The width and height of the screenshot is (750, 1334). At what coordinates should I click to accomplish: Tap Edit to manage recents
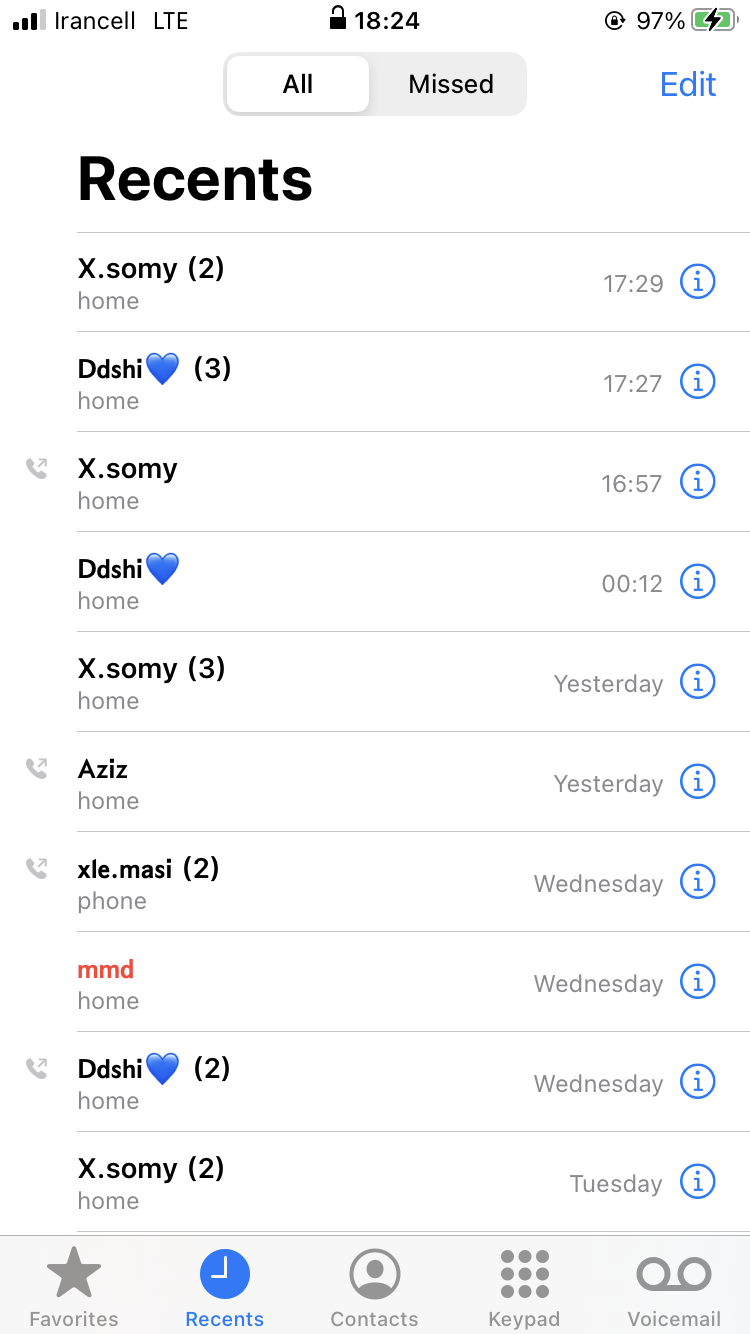688,84
